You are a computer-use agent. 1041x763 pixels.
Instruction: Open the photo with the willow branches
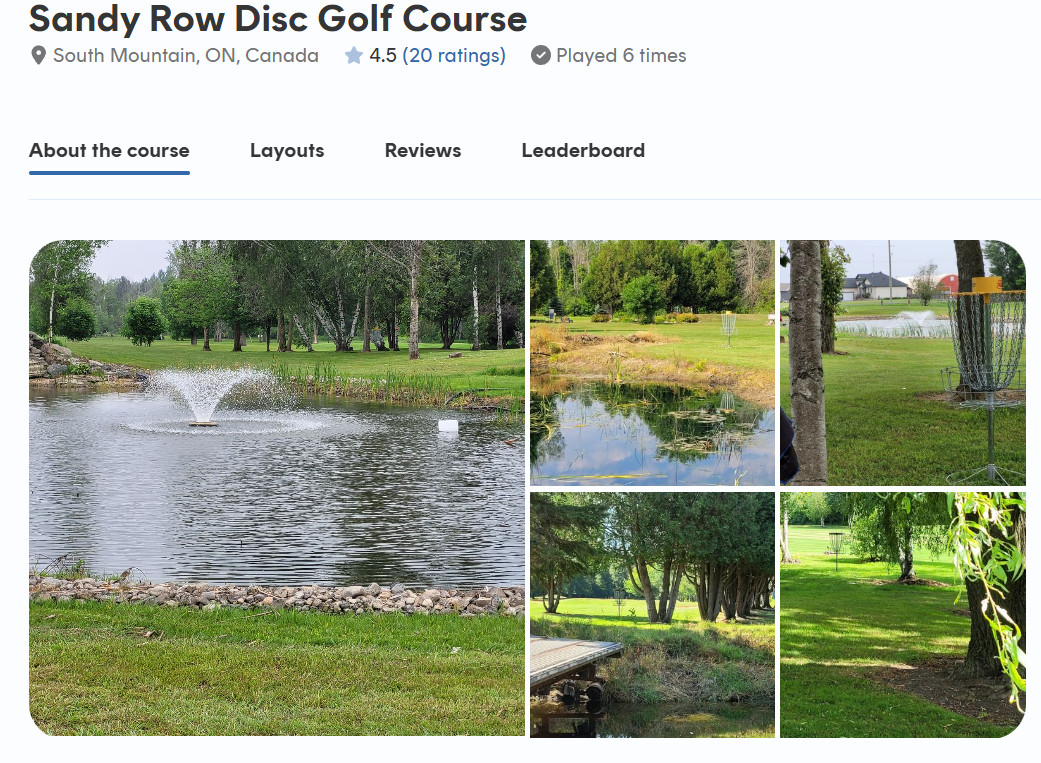(x=902, y=614)
